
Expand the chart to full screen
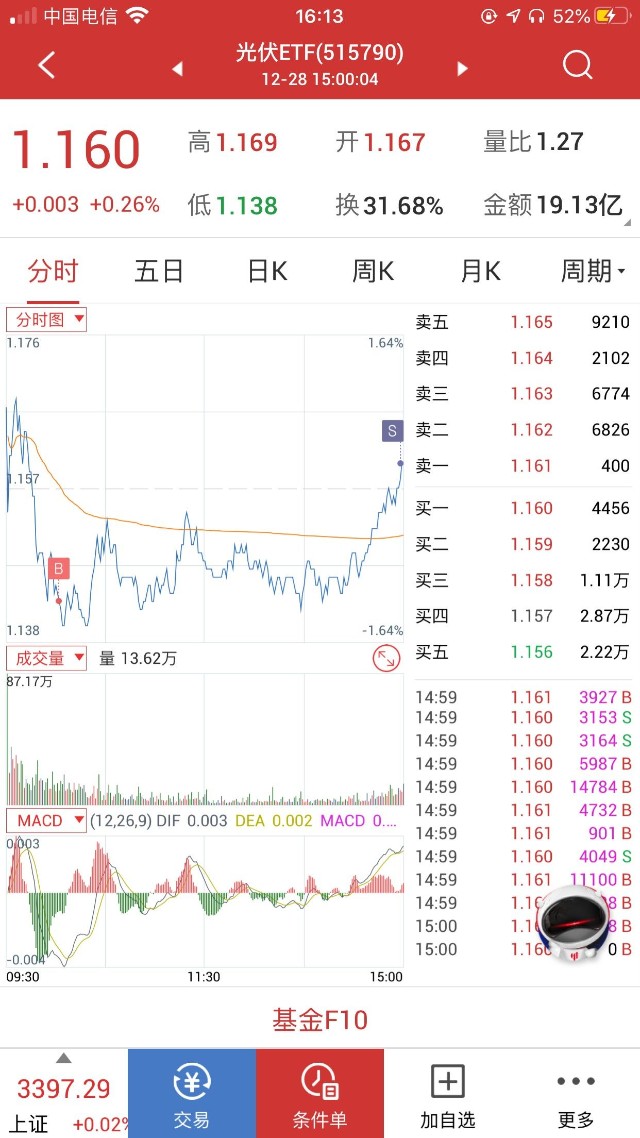click(x=386, y=658)
